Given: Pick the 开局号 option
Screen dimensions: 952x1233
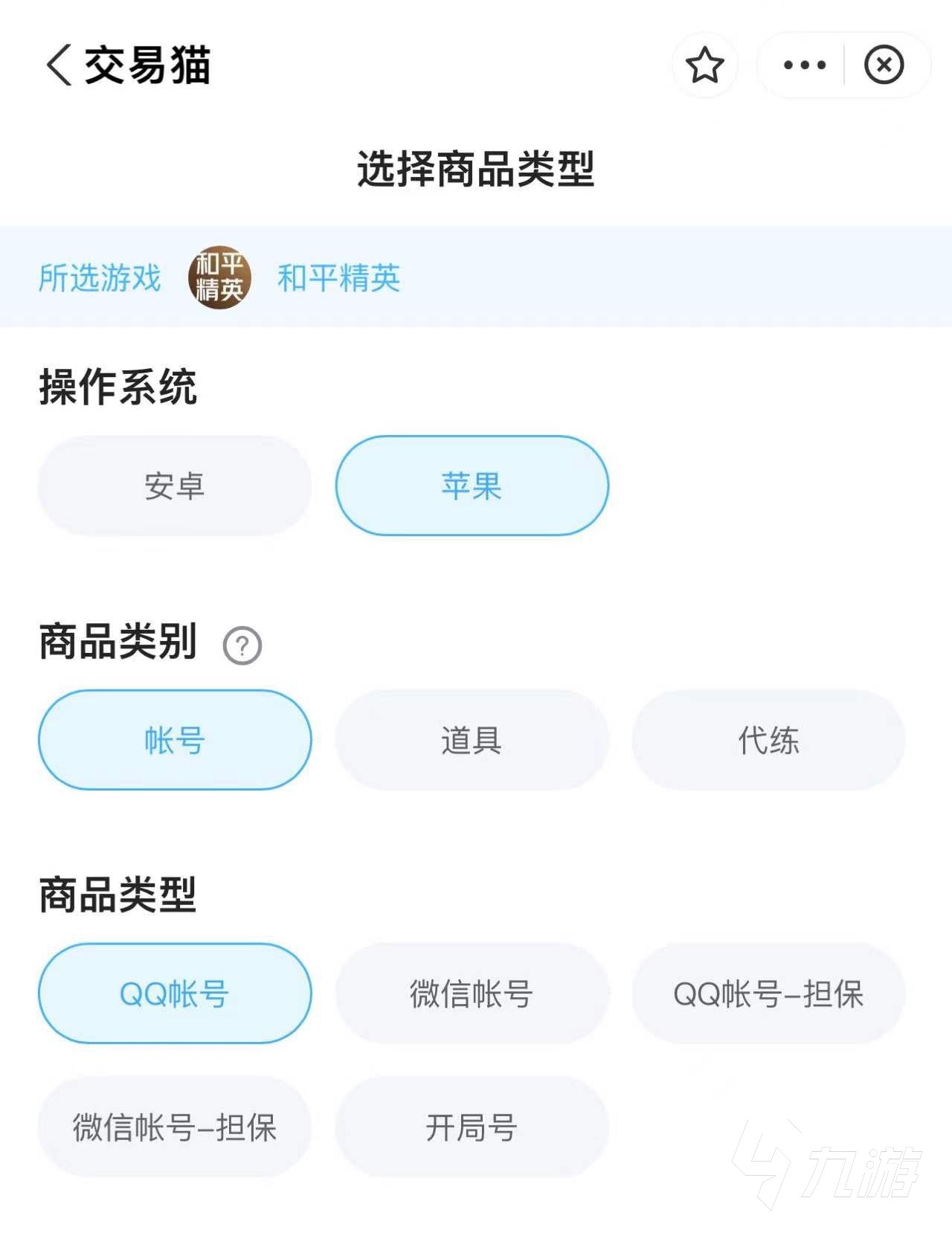Looking at the screenshot, I should click(472, 1127).
